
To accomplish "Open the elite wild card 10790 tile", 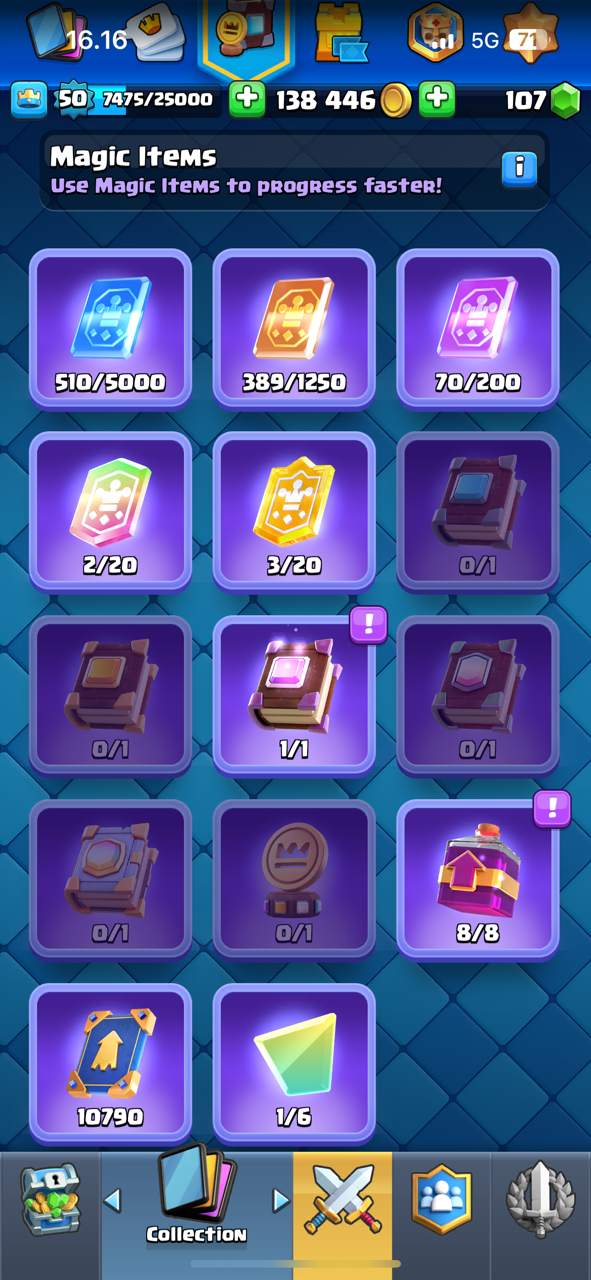I will [110, 1064].
